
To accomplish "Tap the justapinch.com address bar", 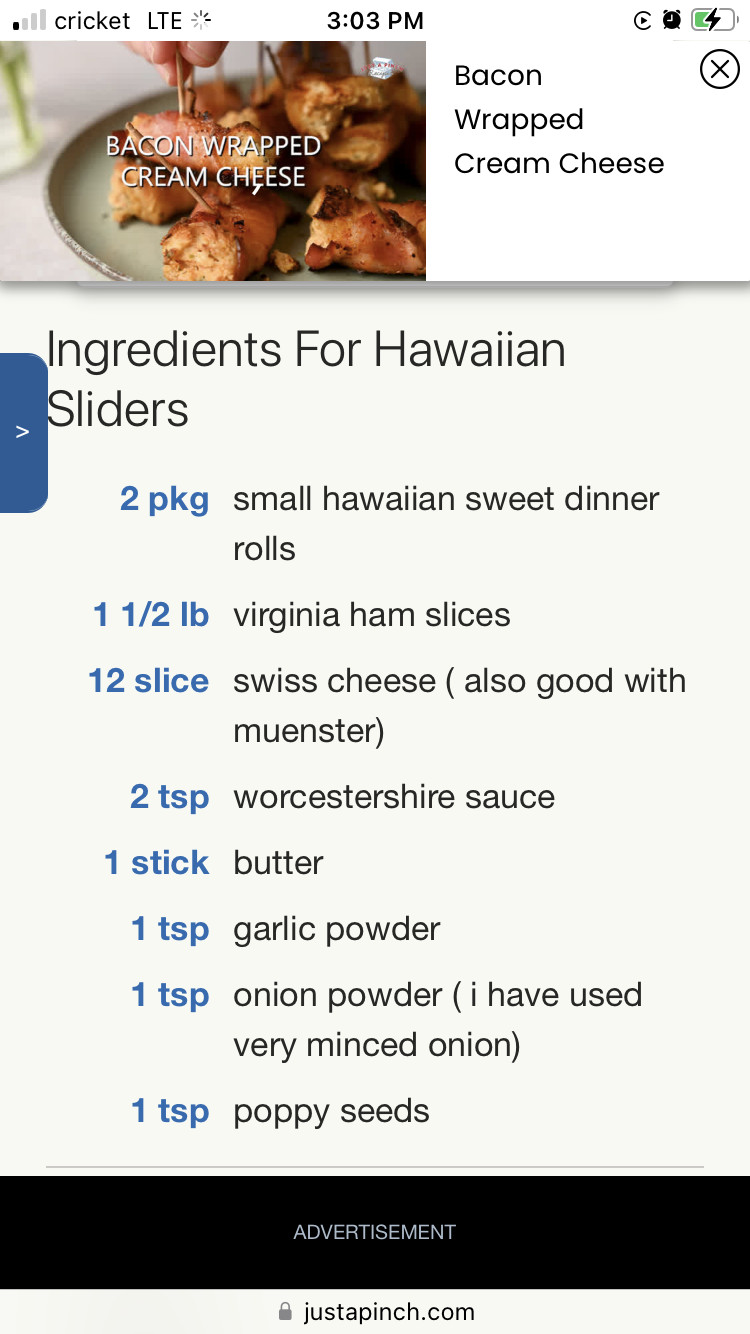I will pyautogui.click(x=375, y=1311).
